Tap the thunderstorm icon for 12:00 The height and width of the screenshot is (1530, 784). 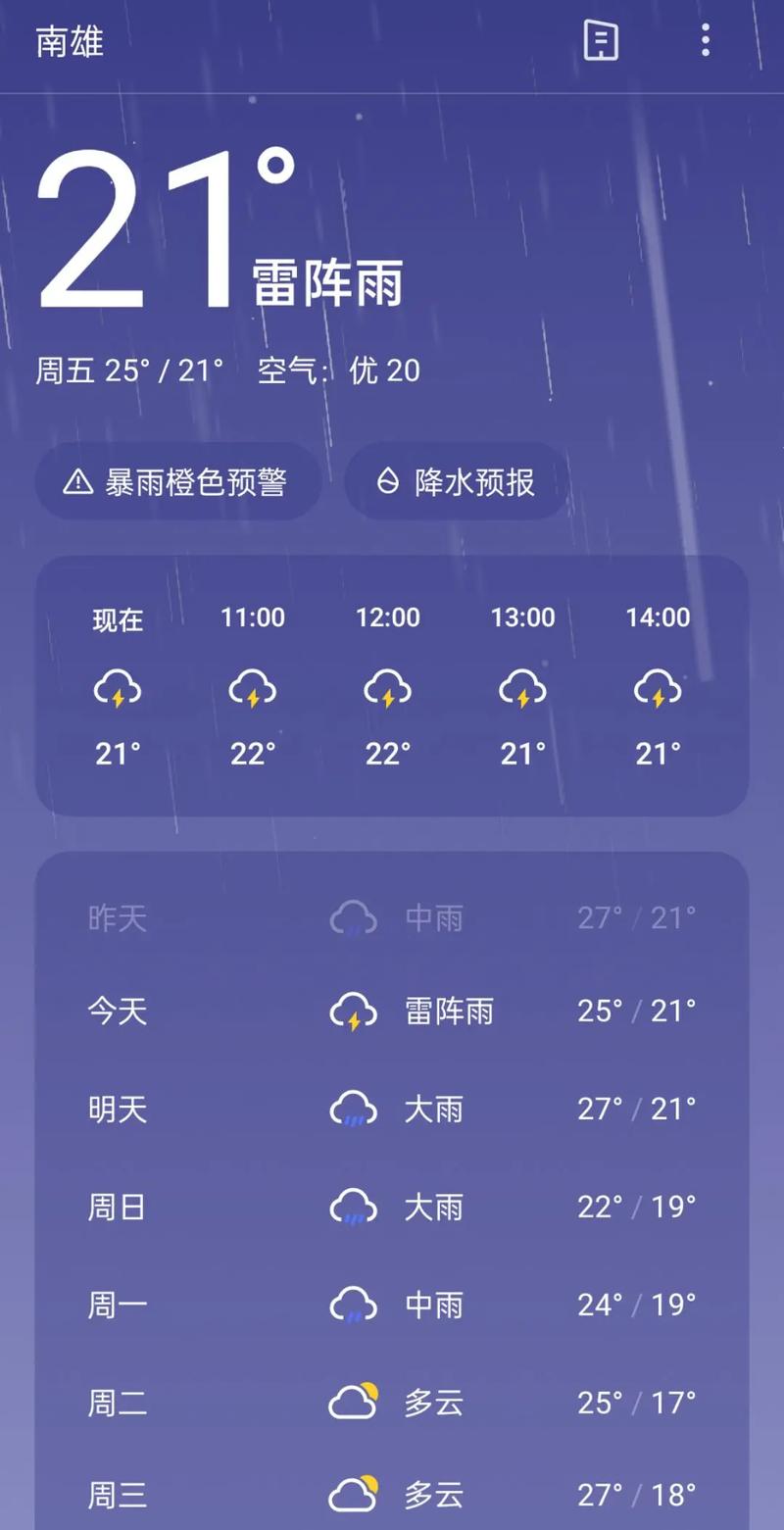(388, 689)
